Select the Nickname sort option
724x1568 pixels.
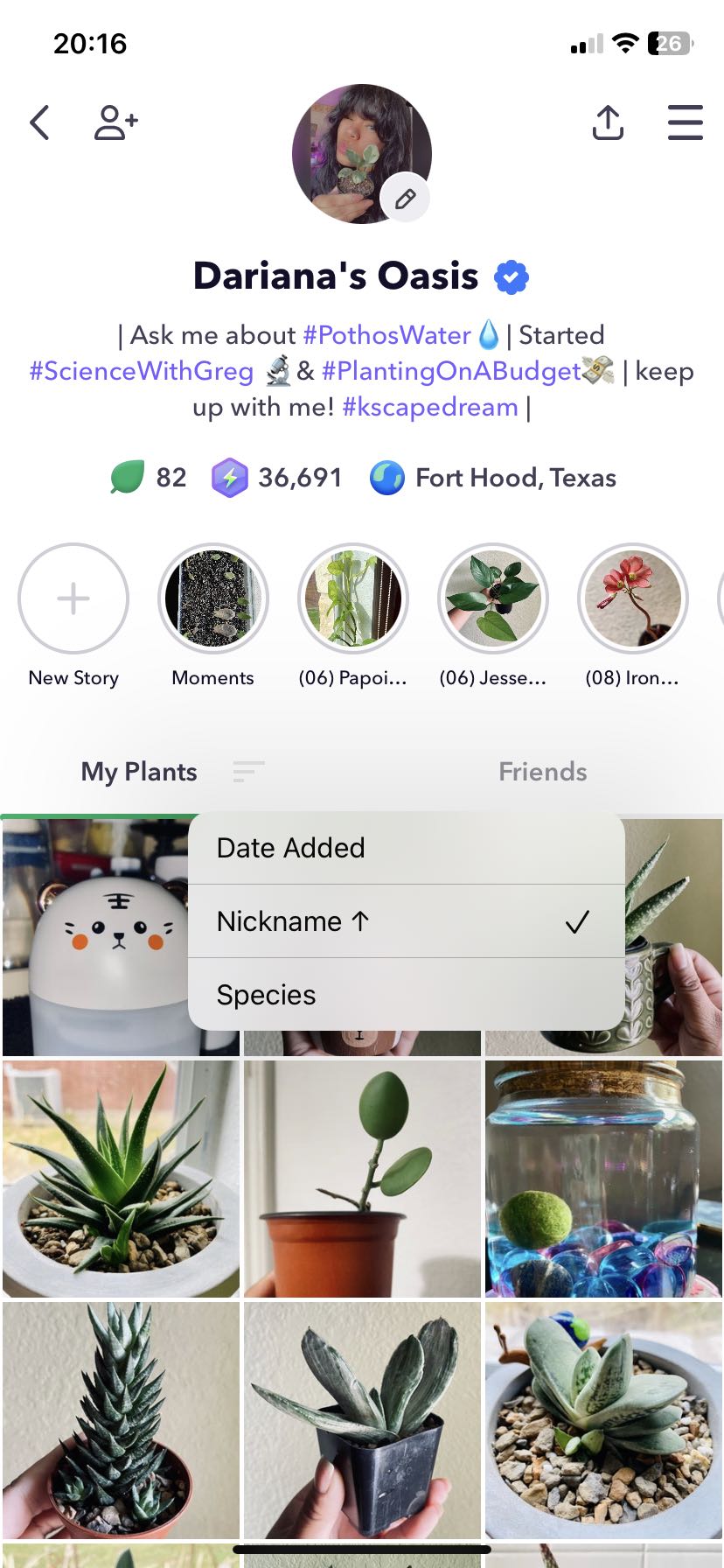tap(405, 921)
